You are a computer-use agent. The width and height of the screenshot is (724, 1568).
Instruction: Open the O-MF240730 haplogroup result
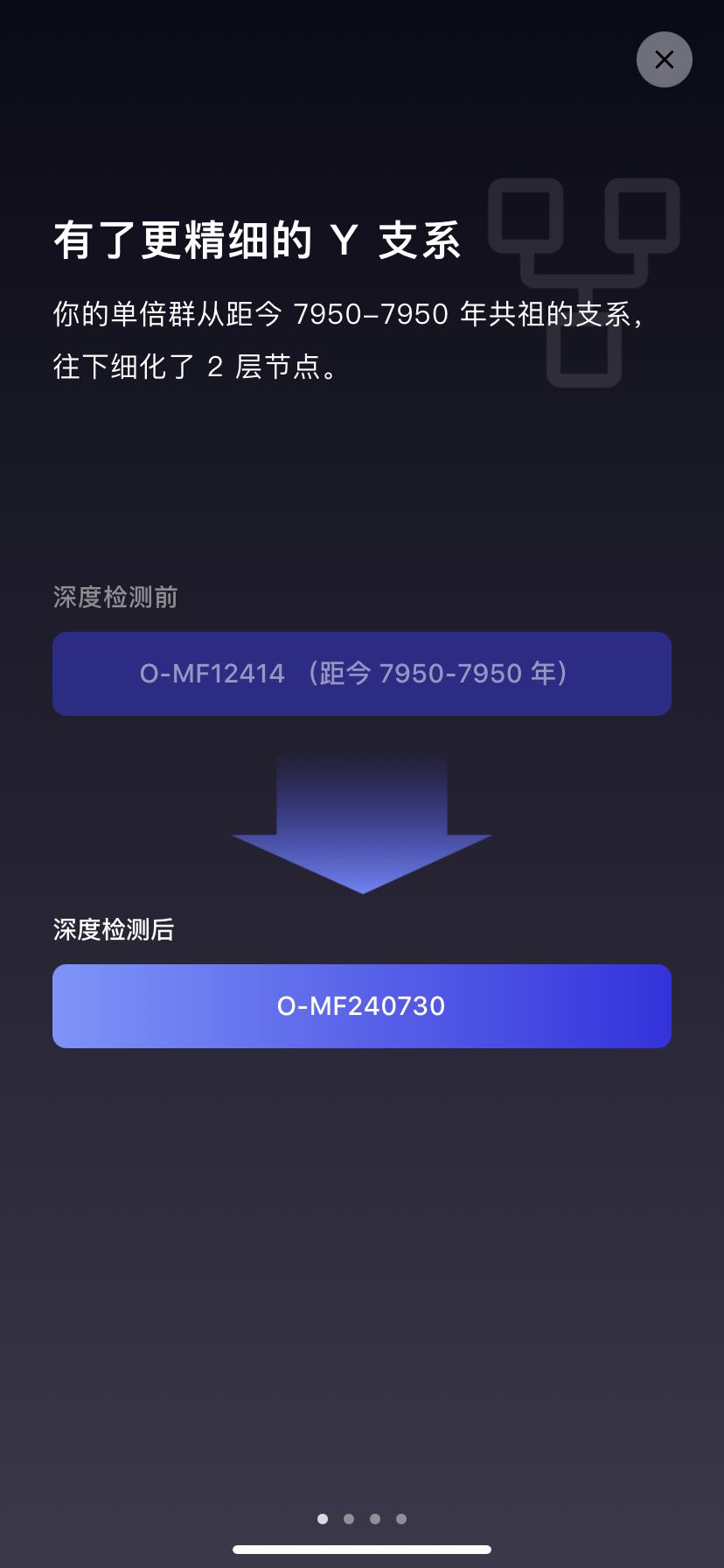[361, 1006]
